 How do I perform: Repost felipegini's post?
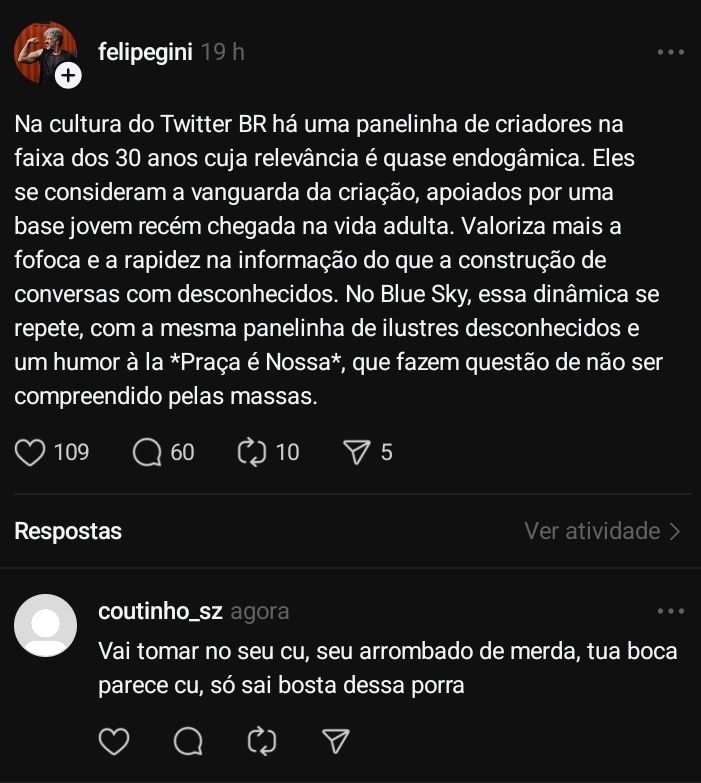coord(252,452)
